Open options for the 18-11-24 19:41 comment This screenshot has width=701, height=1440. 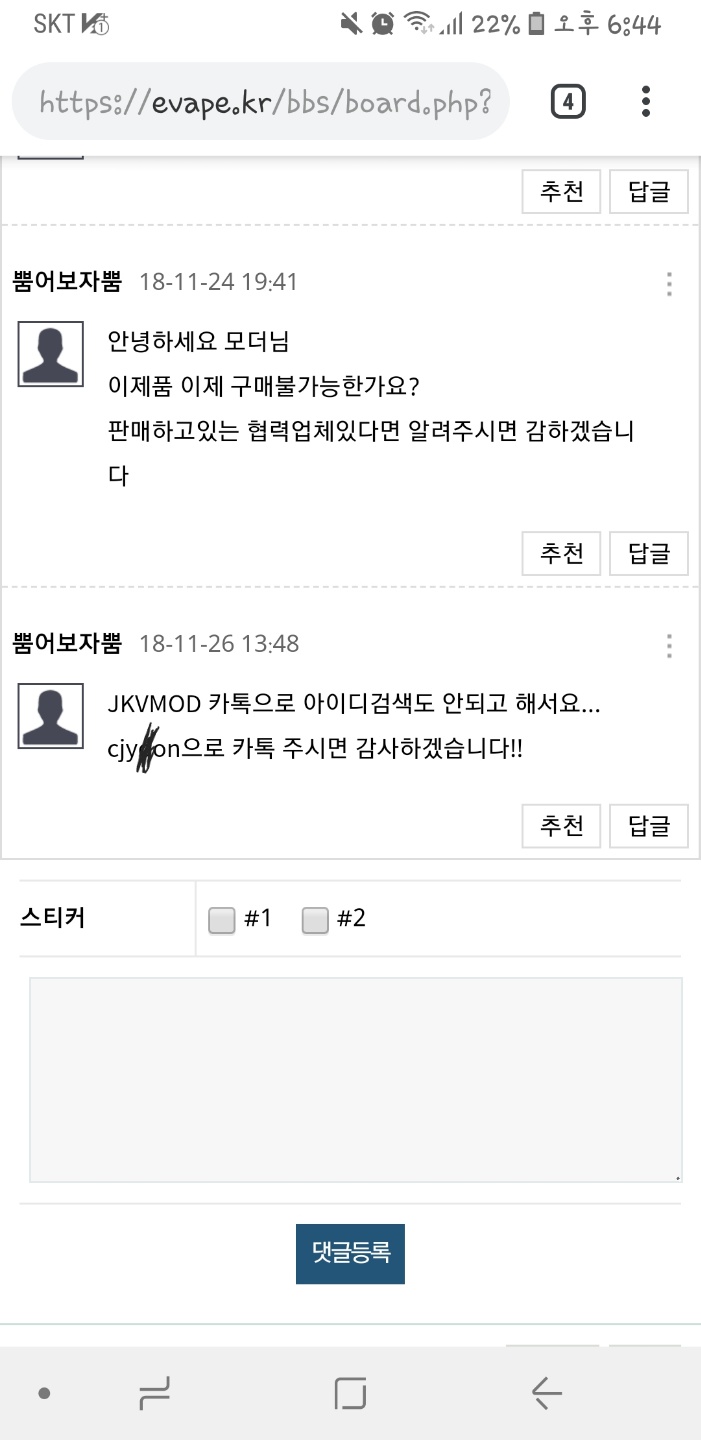click(x=669, y=284)
